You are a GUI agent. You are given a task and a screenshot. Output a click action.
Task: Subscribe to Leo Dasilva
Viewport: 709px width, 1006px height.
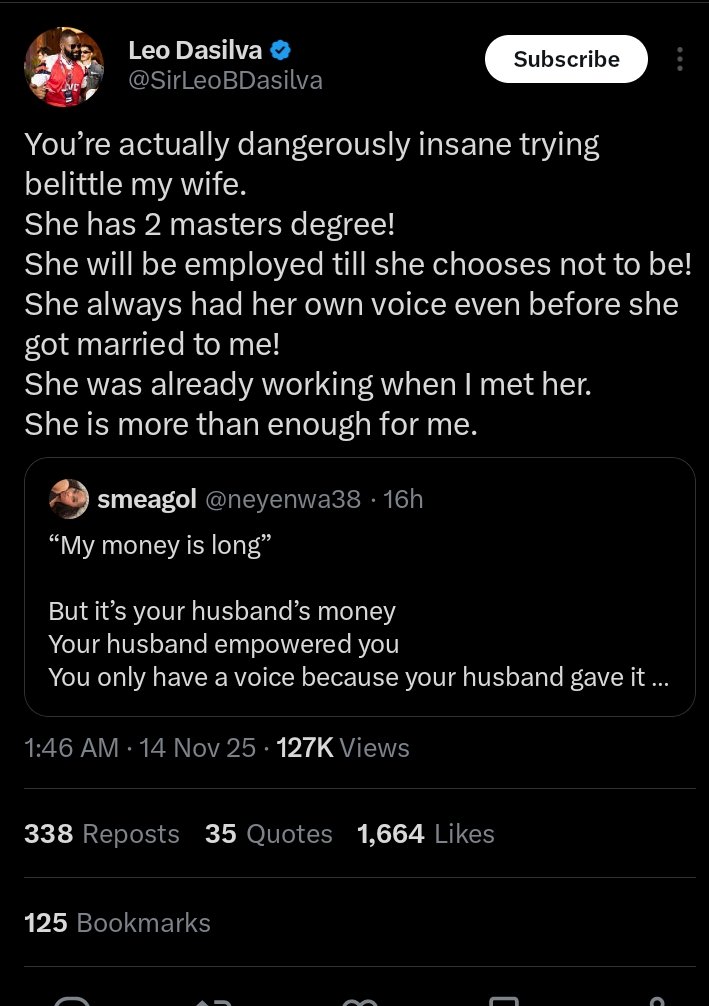(566, 60)
